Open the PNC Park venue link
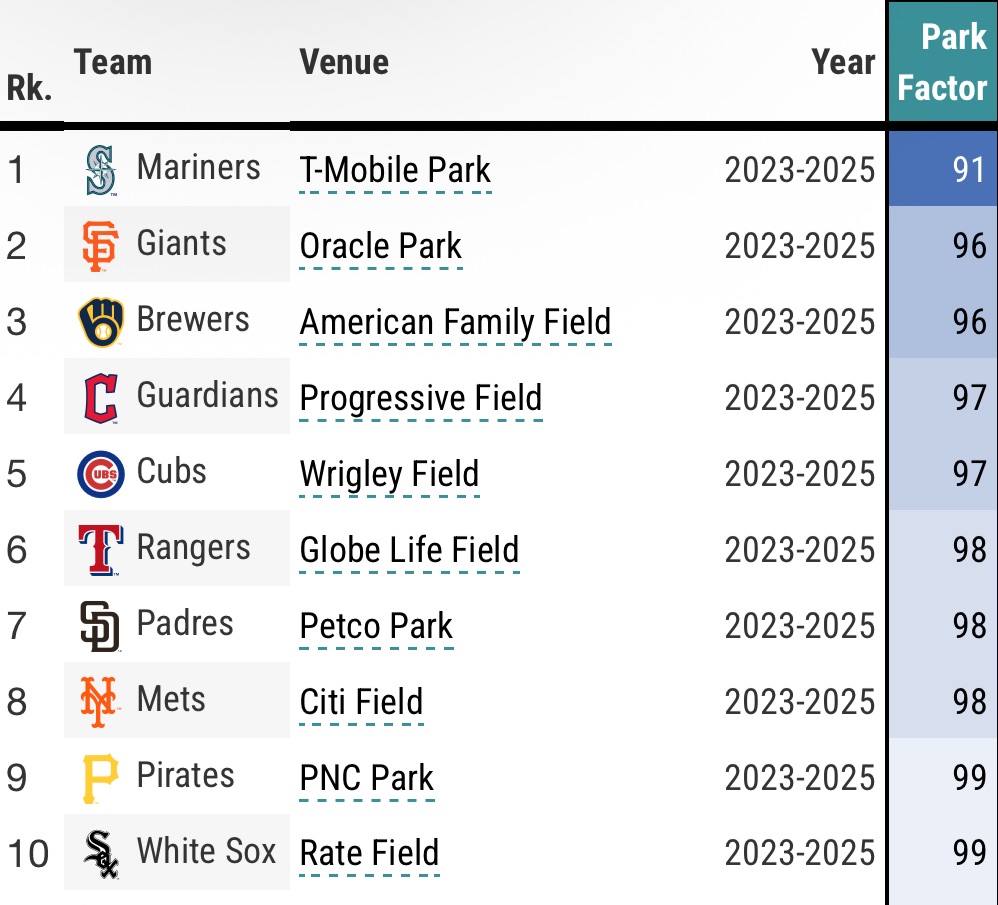 click(367, 778)
